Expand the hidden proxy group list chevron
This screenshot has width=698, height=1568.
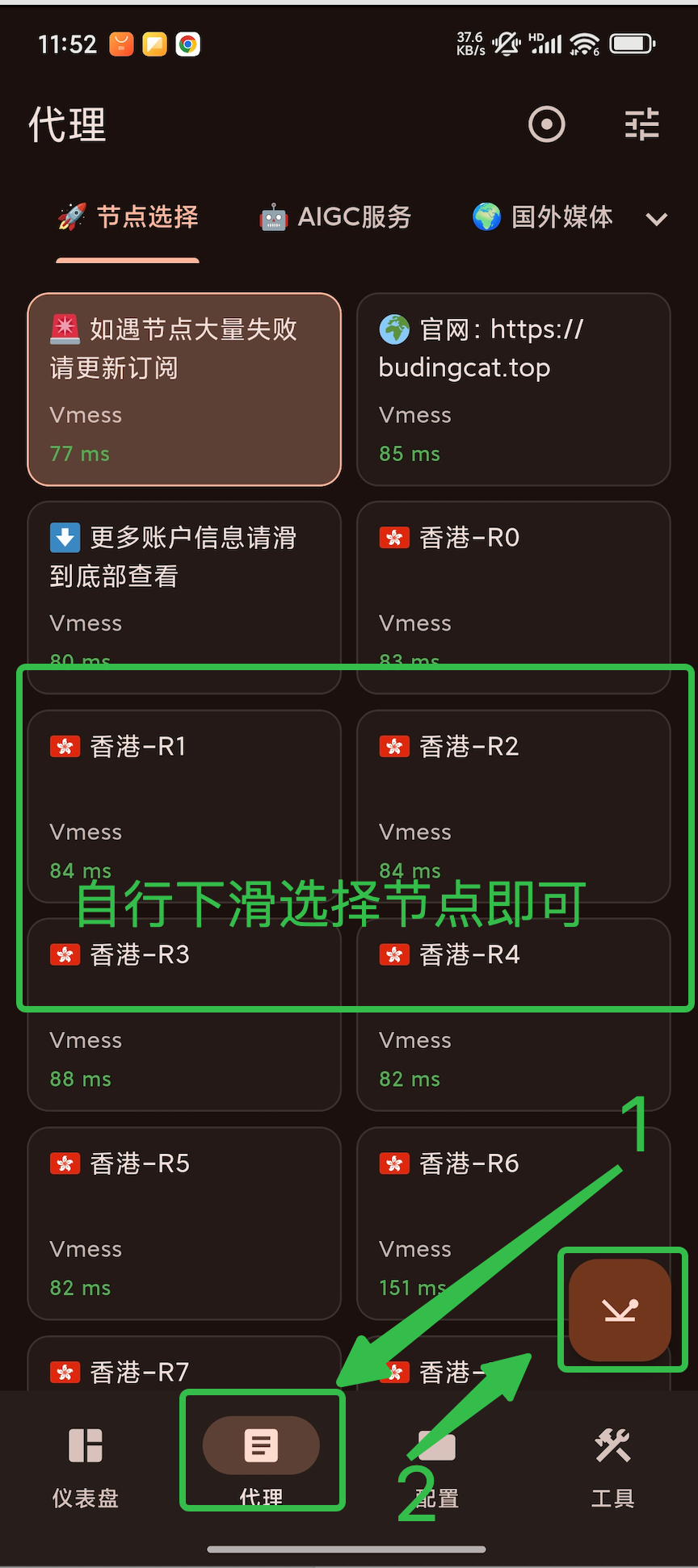point(656,218)
